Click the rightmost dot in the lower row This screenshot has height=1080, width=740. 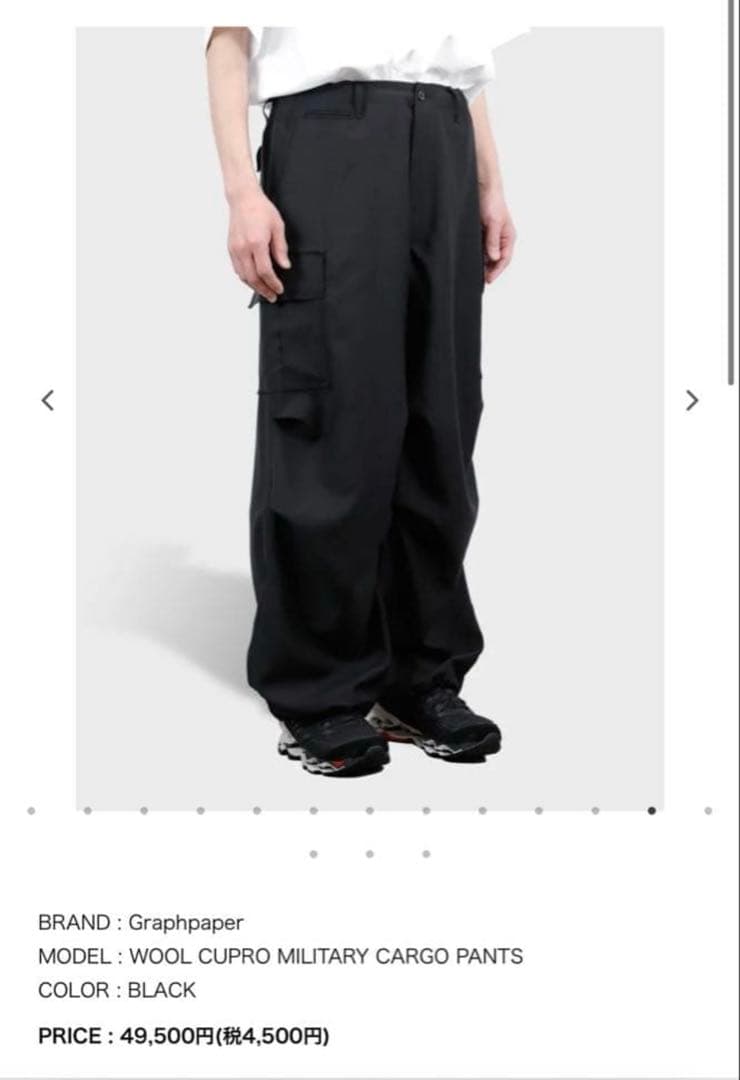(425, 854)
